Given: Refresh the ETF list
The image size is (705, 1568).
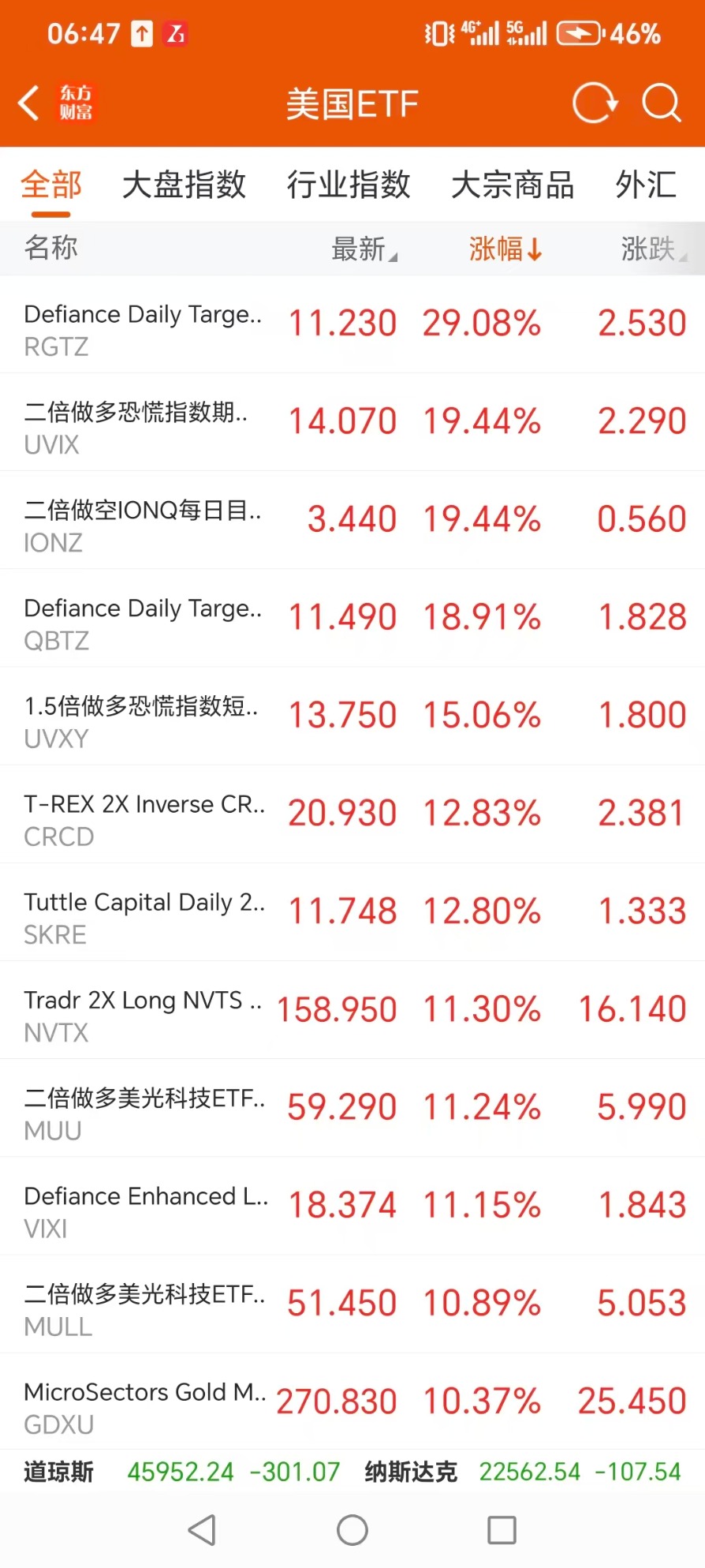Looking at the screenshot, I should 595,103.
